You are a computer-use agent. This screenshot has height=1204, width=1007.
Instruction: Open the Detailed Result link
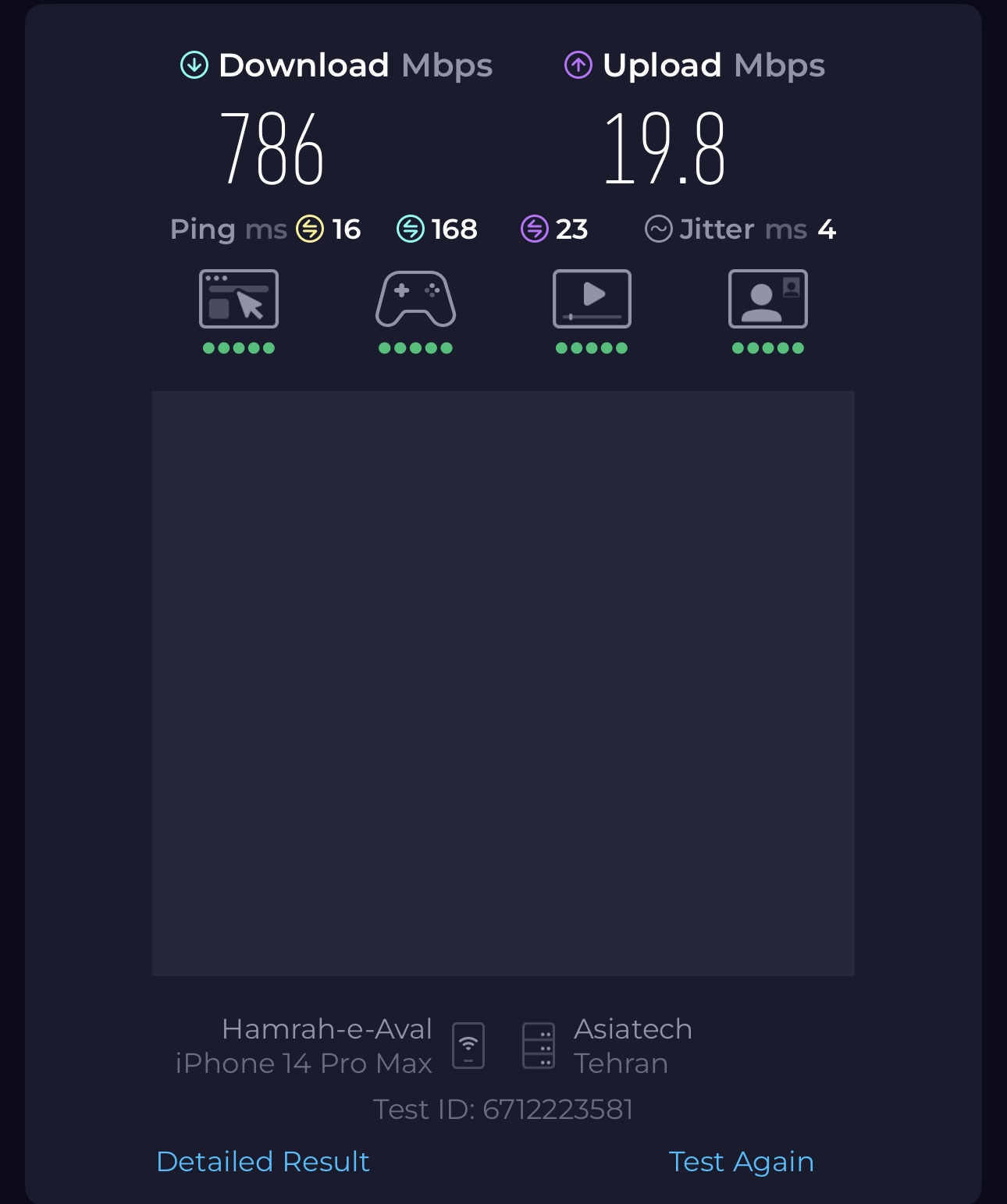[263, 1161]
